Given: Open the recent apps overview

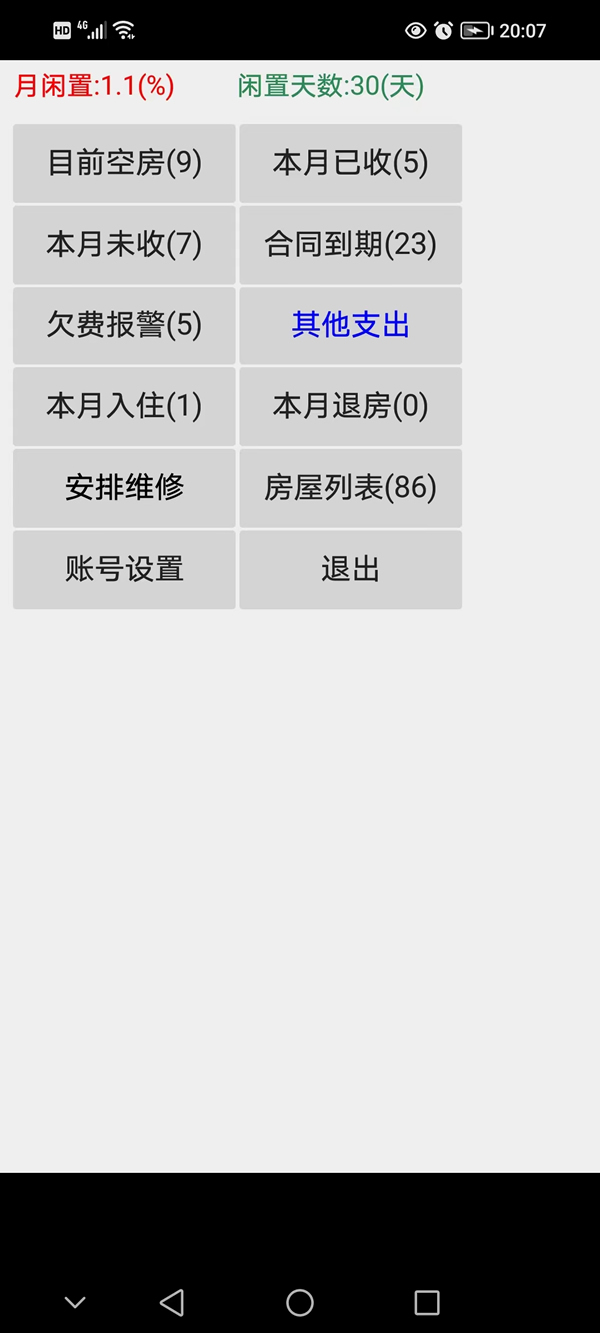Looking at the screenshot, I should pos(427,1302).
